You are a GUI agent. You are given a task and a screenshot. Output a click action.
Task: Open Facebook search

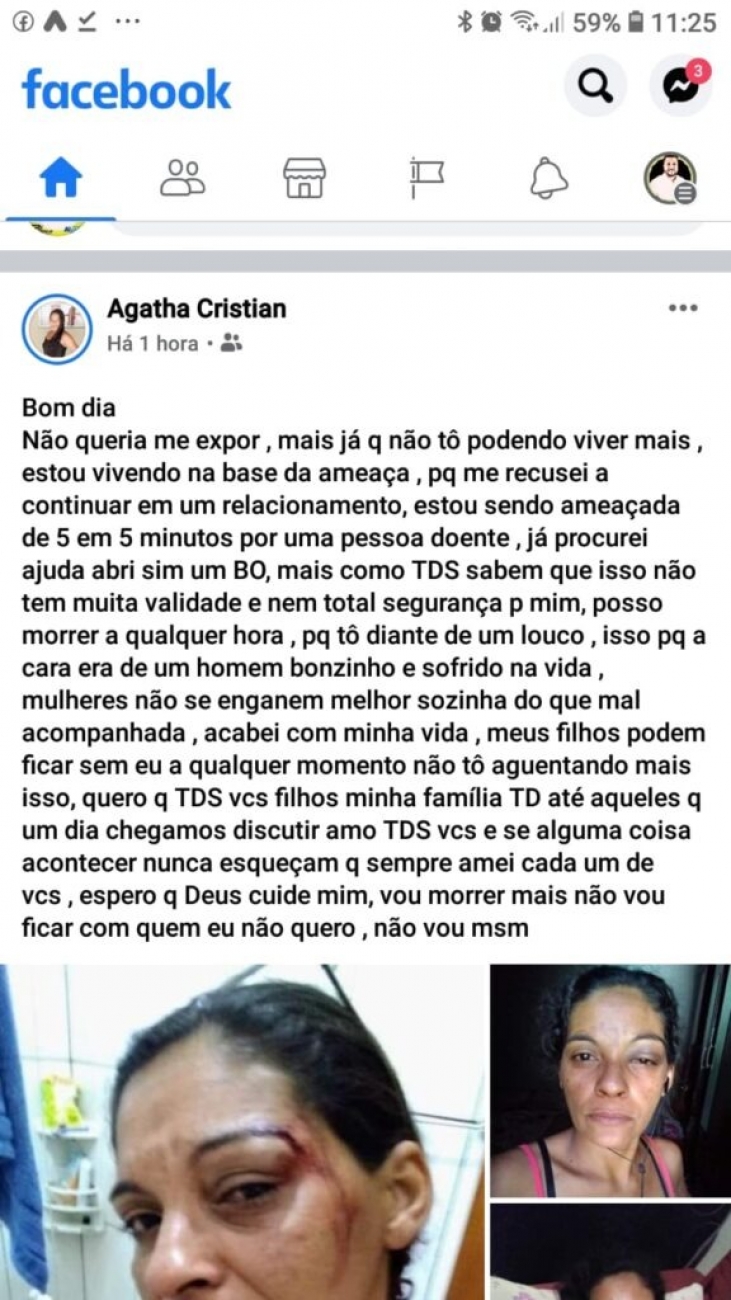(x=595, y=87)
